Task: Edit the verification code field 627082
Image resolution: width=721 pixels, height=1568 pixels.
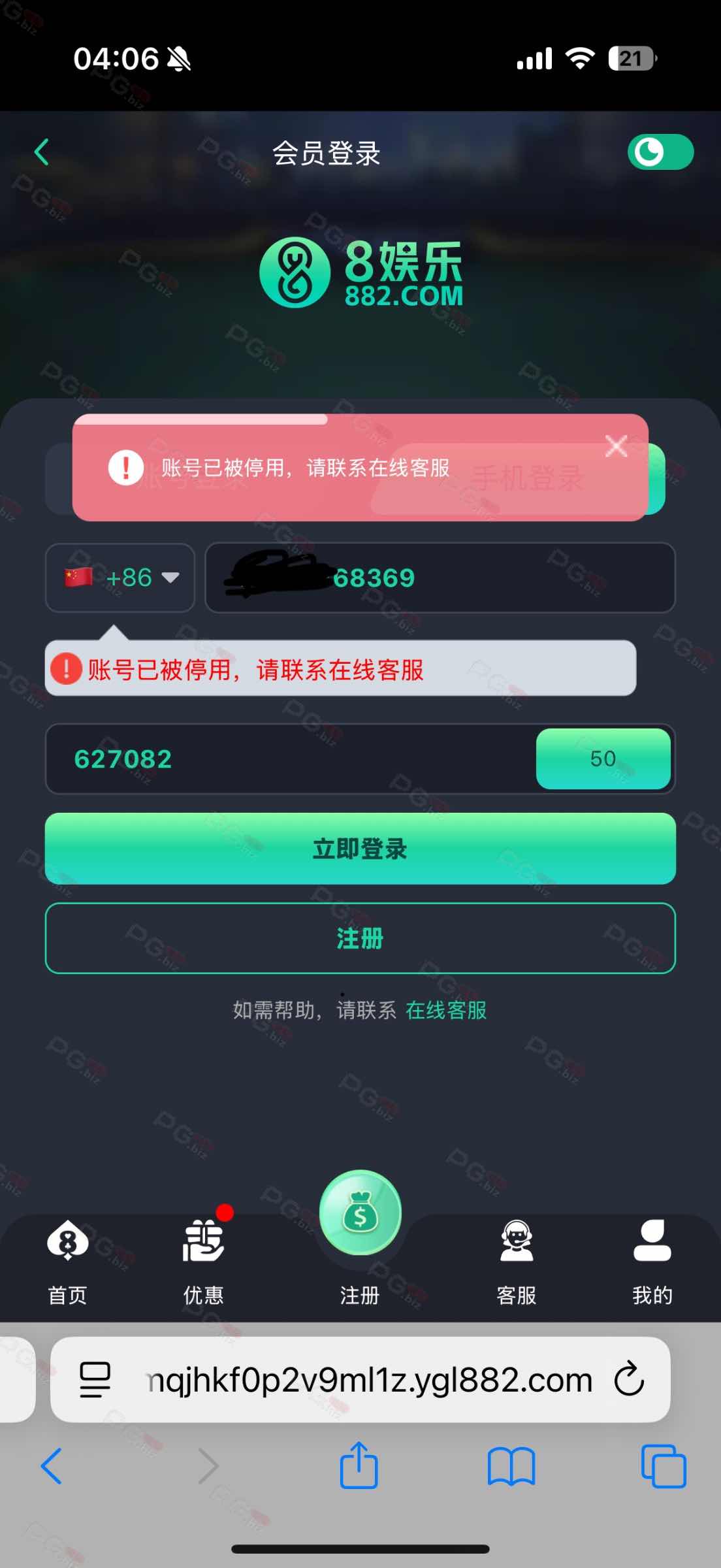Action: tap(287, 759)
